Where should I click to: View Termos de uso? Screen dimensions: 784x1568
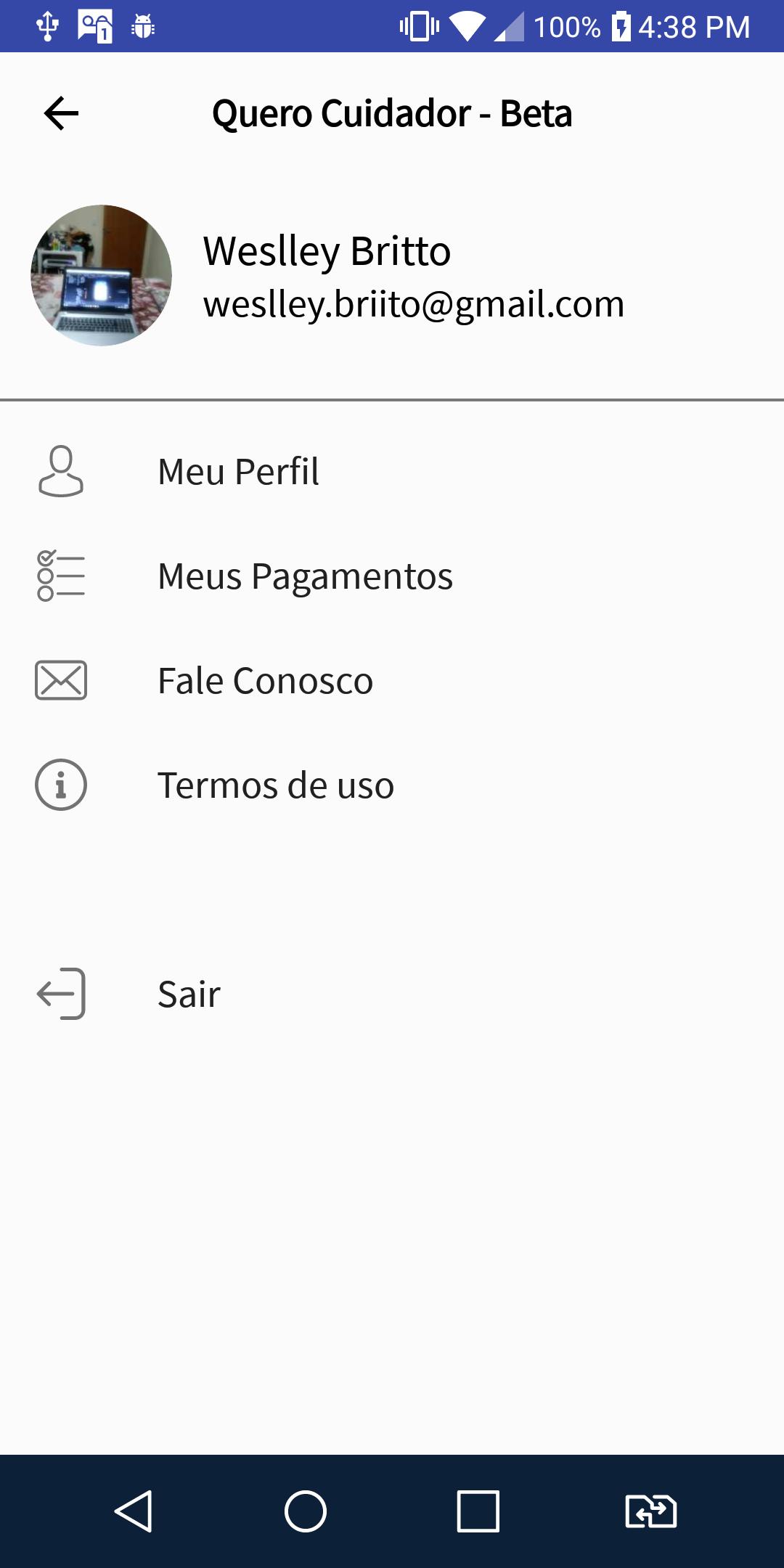click(392, 785)
